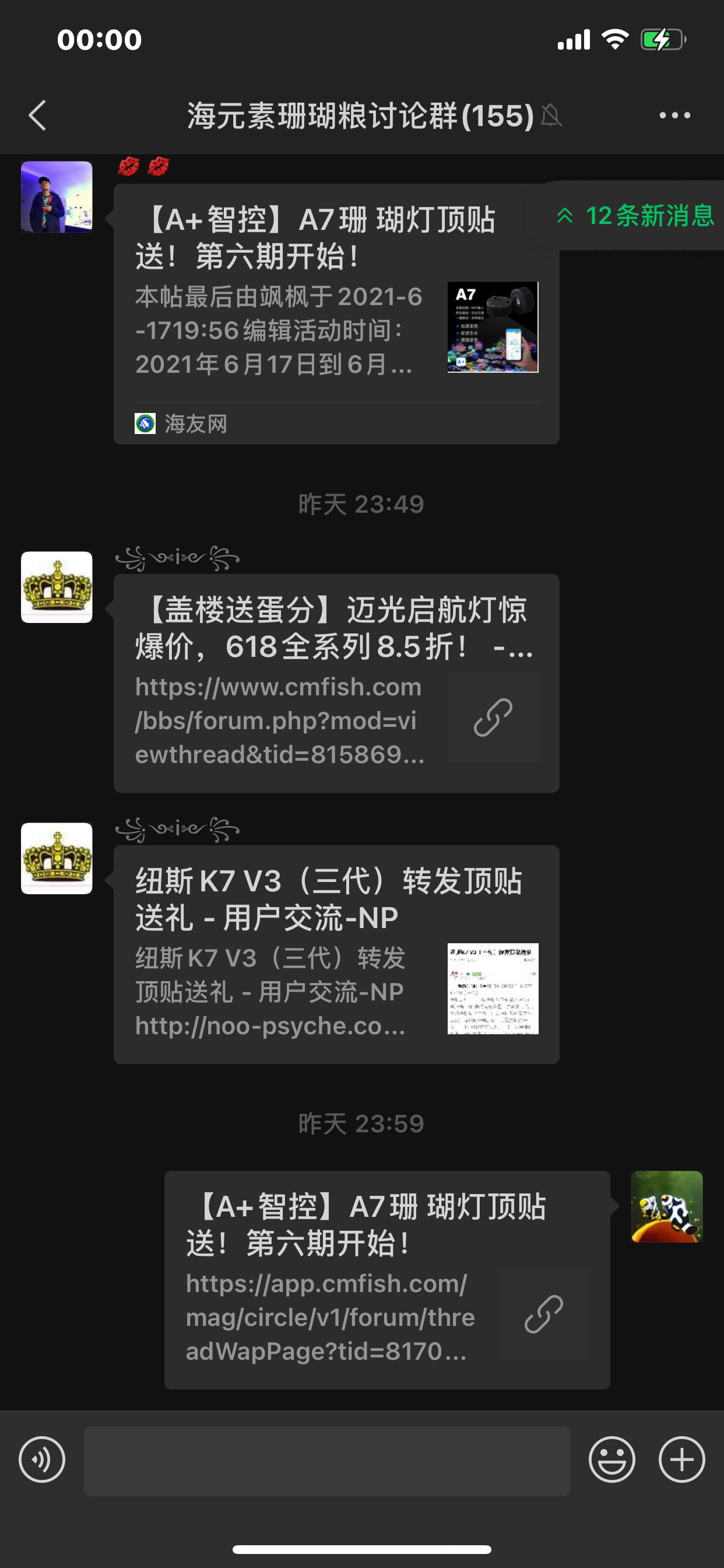The height and width of the screenshot is (1568, 724).
Task: Open the app.cmfish.com A7 link card
Action: click(x=387, y=1279)
